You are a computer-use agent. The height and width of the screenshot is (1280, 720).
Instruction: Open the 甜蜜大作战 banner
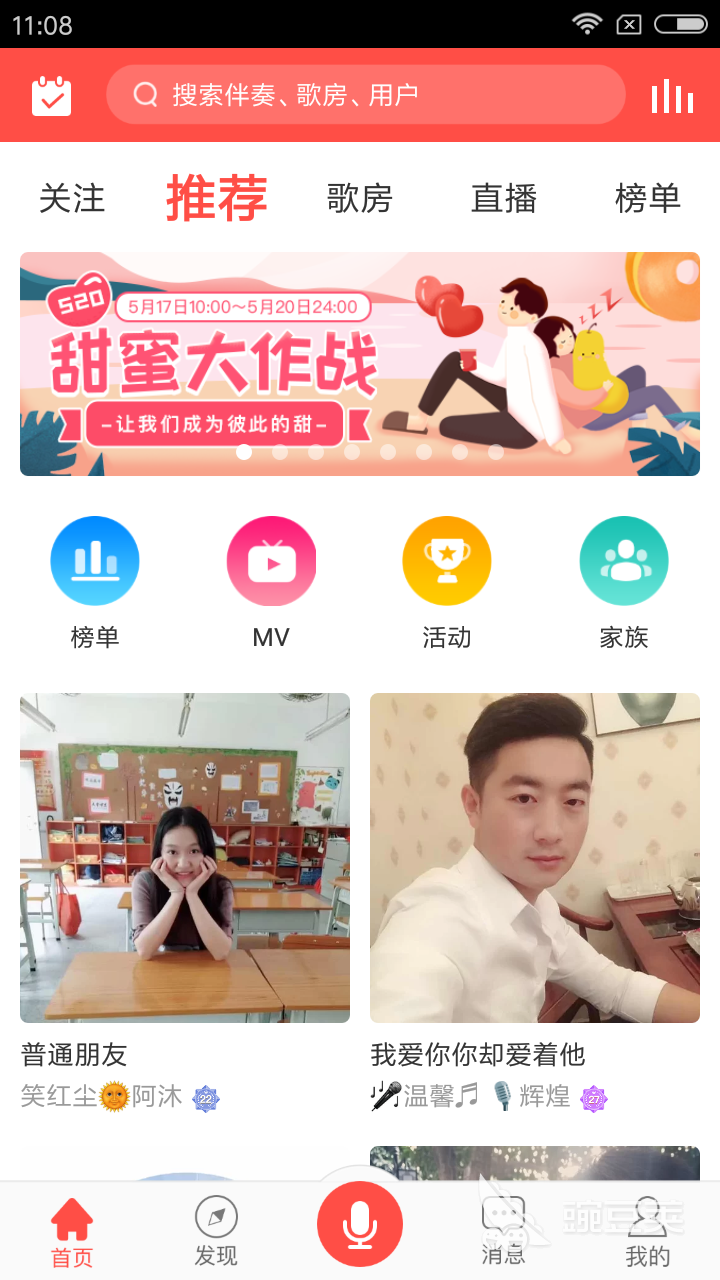(360, 363)
